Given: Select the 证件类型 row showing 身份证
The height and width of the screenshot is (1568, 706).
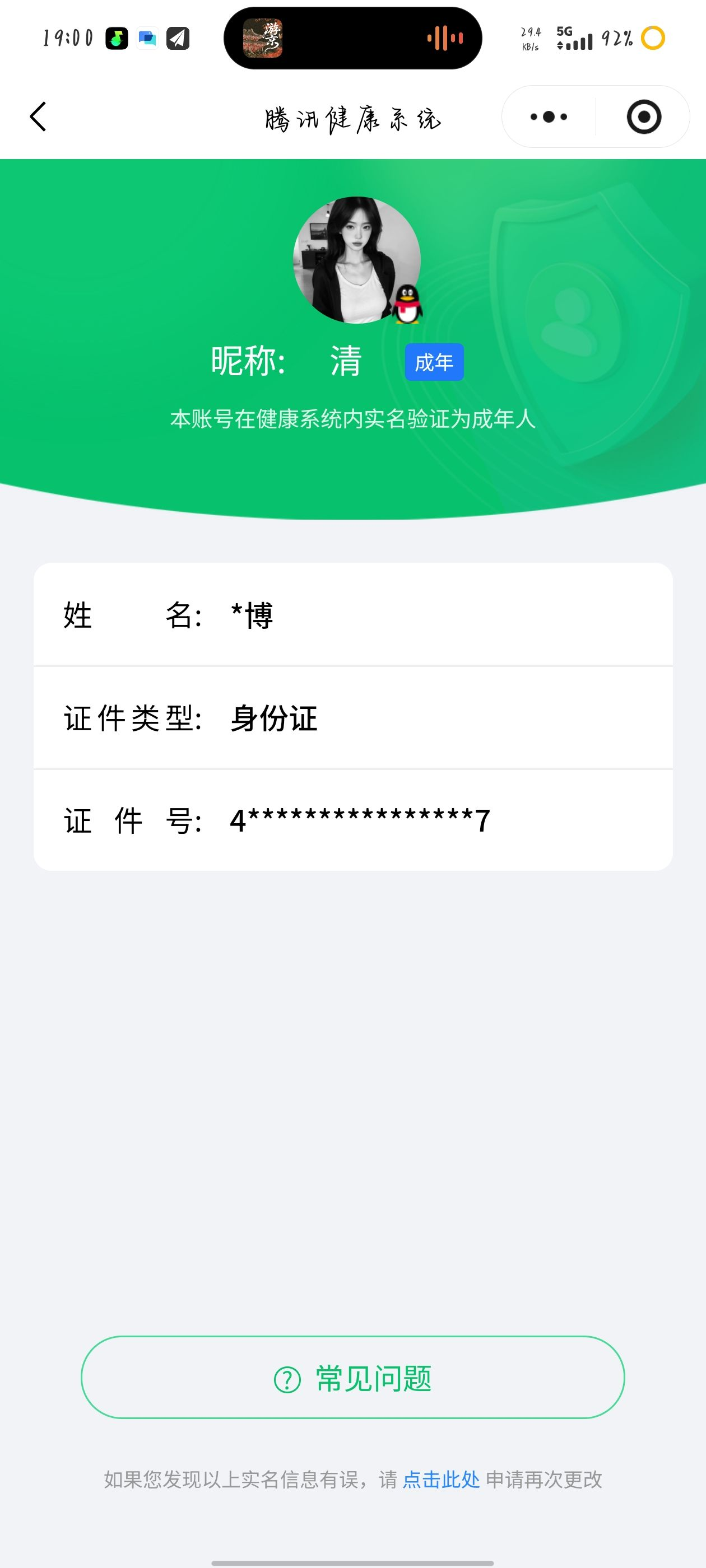Looking at the screenshot, I should click(x=352, y=719).
